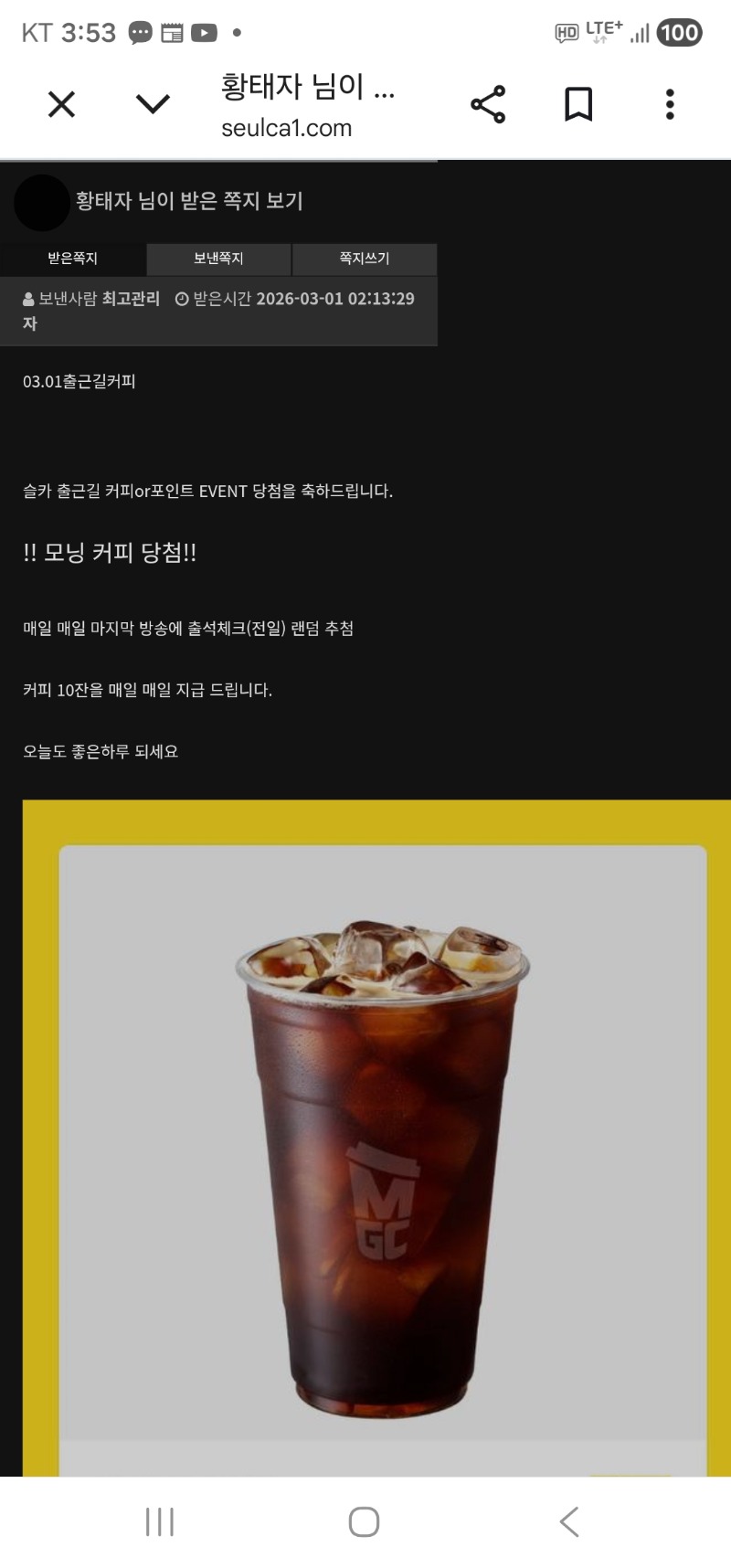Expand the page info chevron
This screenshot has width=731, height=1568.
[153, 104]
